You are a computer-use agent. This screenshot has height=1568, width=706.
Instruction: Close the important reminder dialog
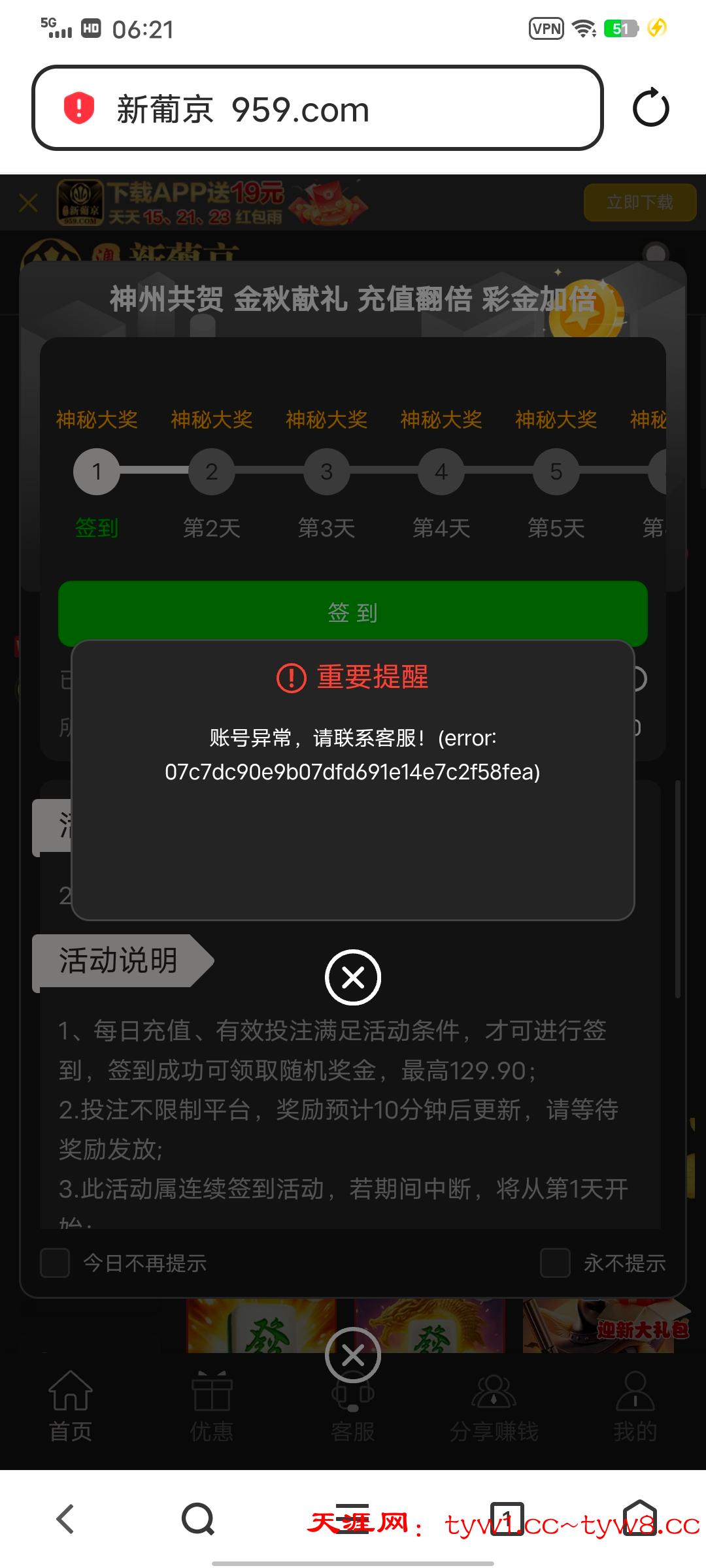coord(353,977)
